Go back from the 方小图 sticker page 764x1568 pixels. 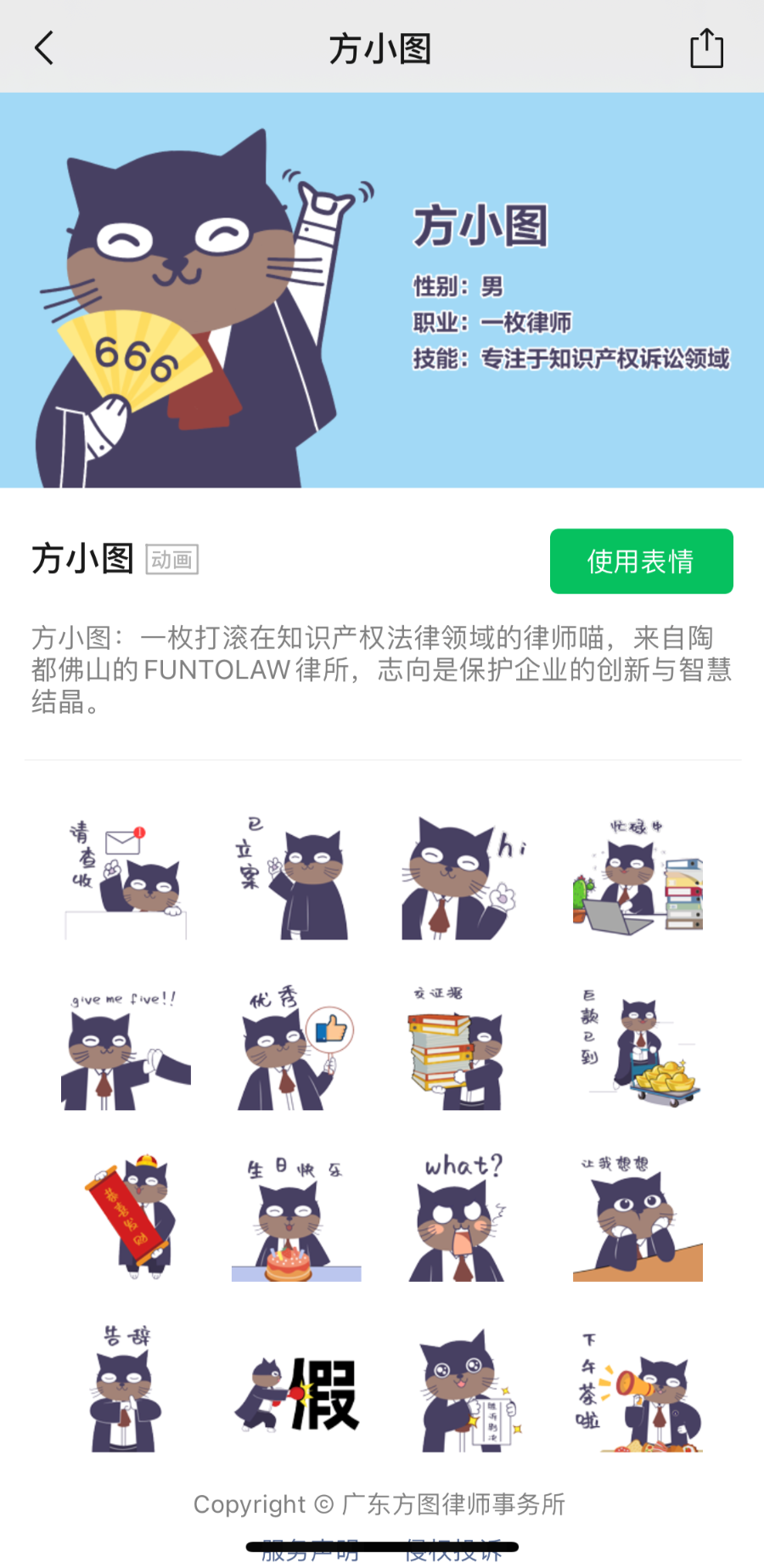(x=44, y=48)
